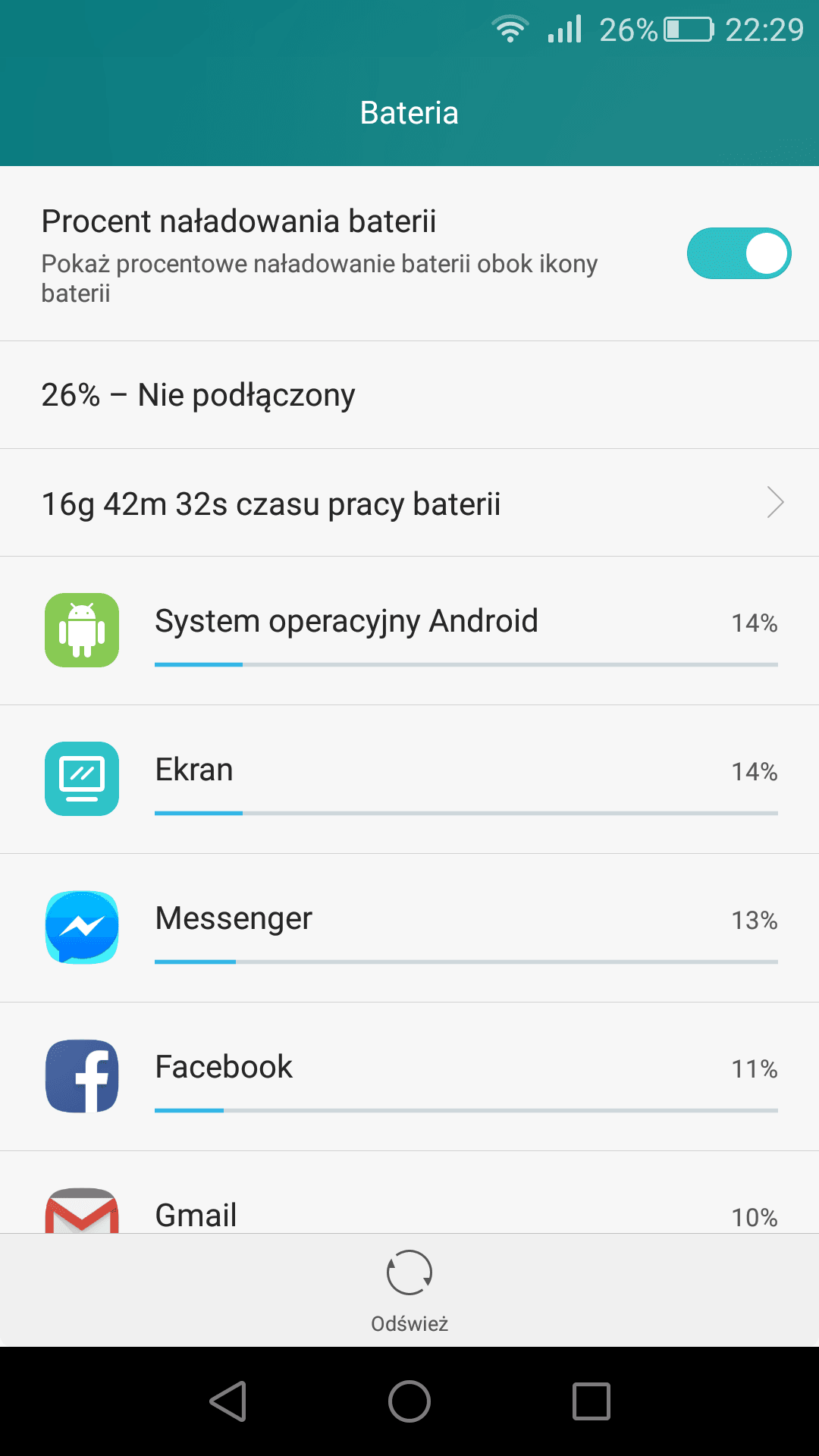Open recent apps with the square button
The image size is (819, 1456).
591,1401
